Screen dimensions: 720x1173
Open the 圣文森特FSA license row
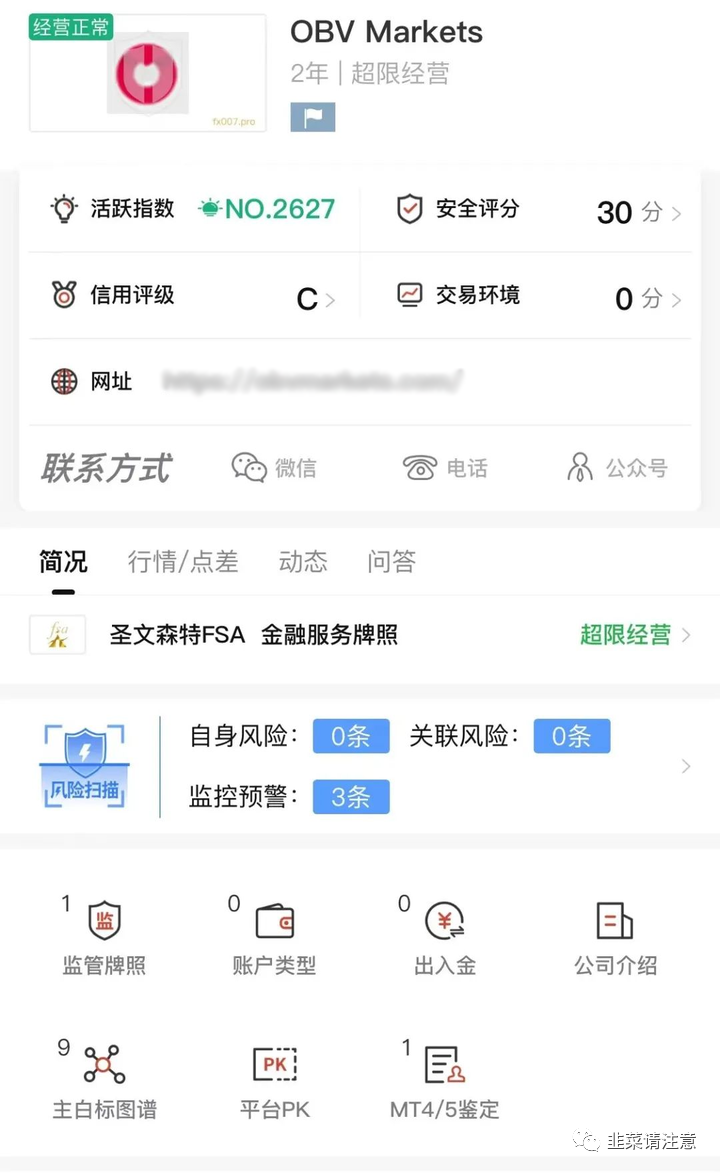pyautogui.click(x=360, y=635)
